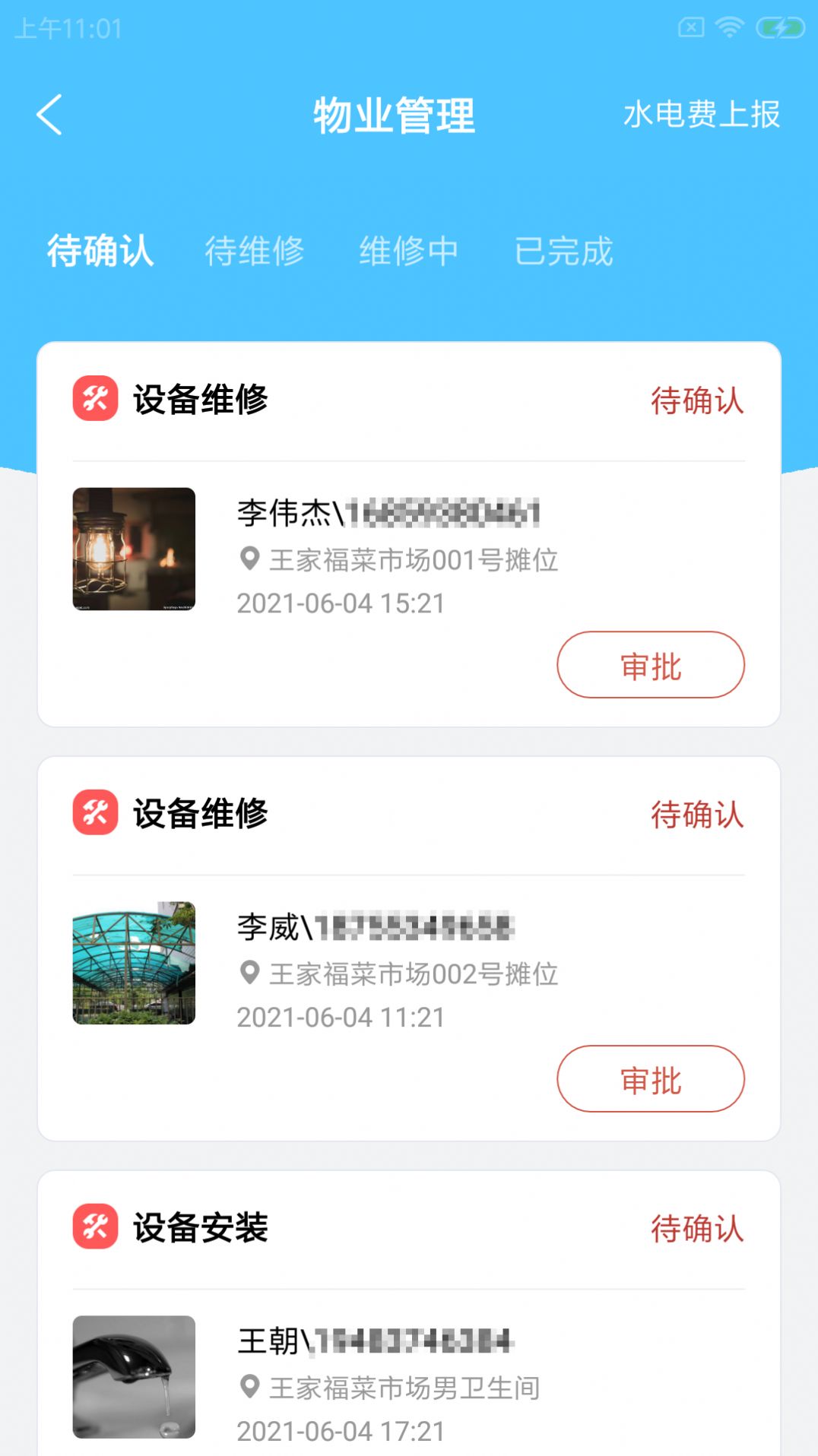The width and height of the screenshot is (818, 1456).
Task: Switch to the 维修中 tab
Action: click(410, 251)
